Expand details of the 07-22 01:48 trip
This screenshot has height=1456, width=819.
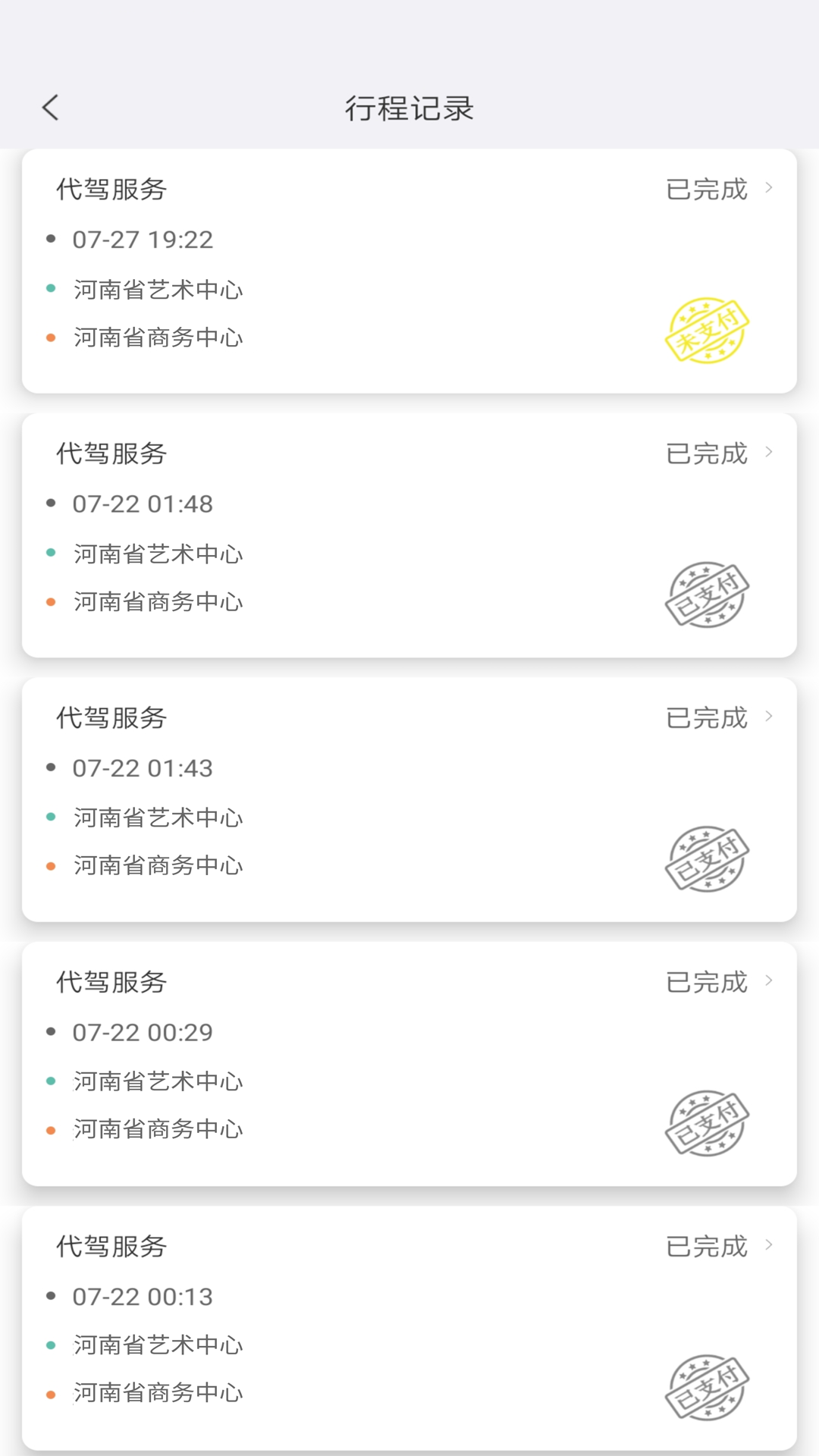769,452
